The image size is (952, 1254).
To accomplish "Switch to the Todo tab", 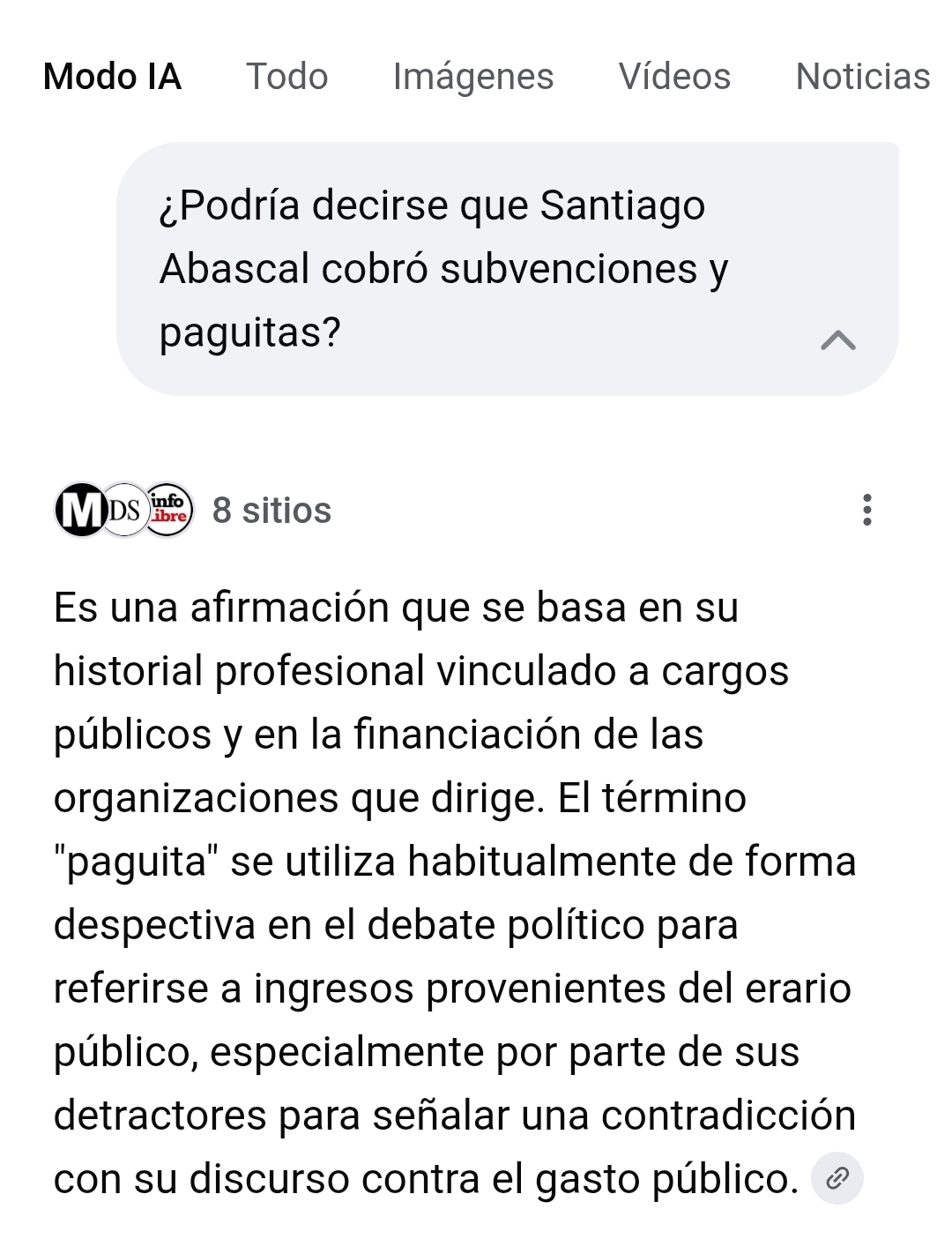I will [286, 77].
